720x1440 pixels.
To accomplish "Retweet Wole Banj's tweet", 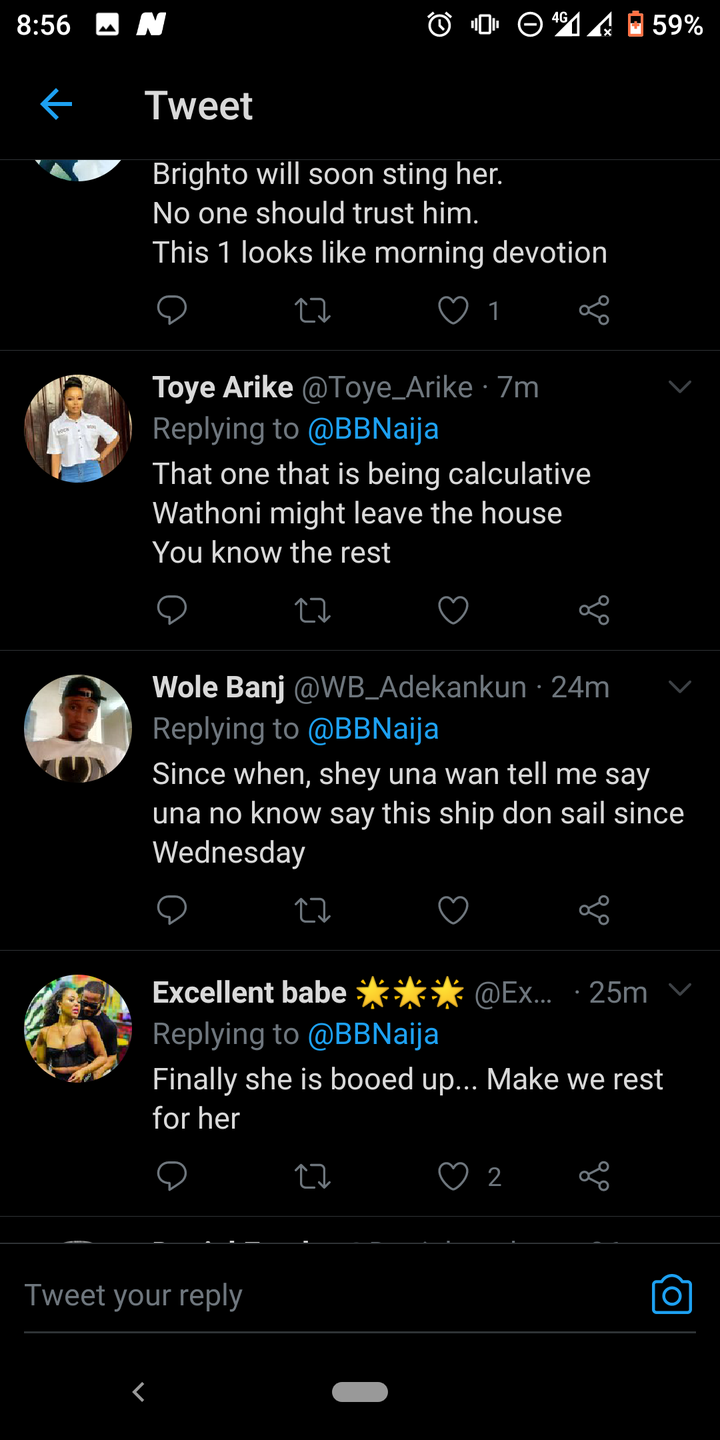I will coord(313,910).
